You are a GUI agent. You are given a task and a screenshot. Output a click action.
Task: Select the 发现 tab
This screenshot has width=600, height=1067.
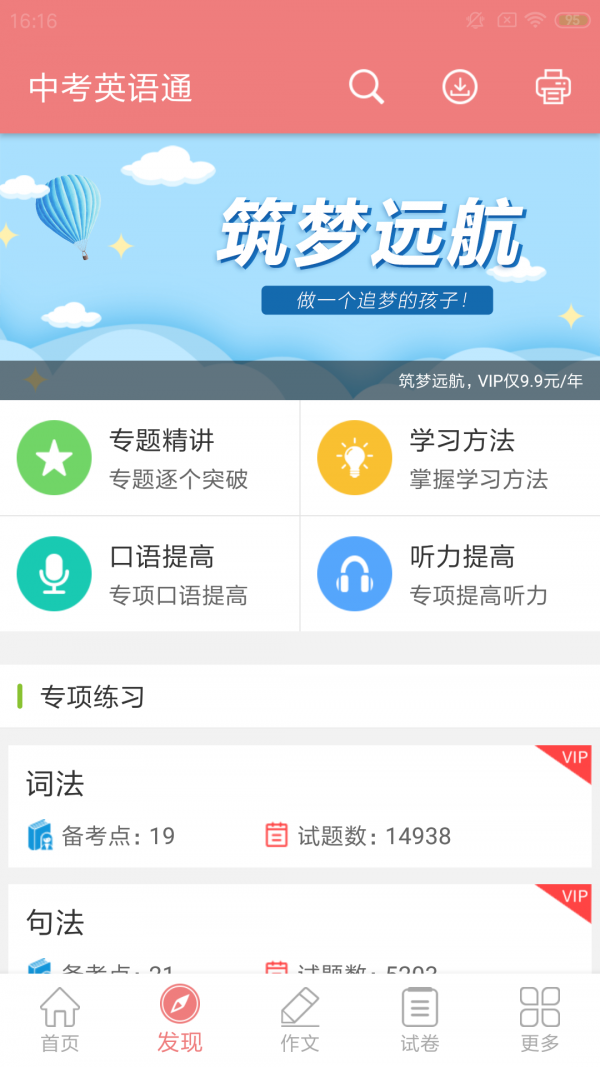pos(180,1020)
